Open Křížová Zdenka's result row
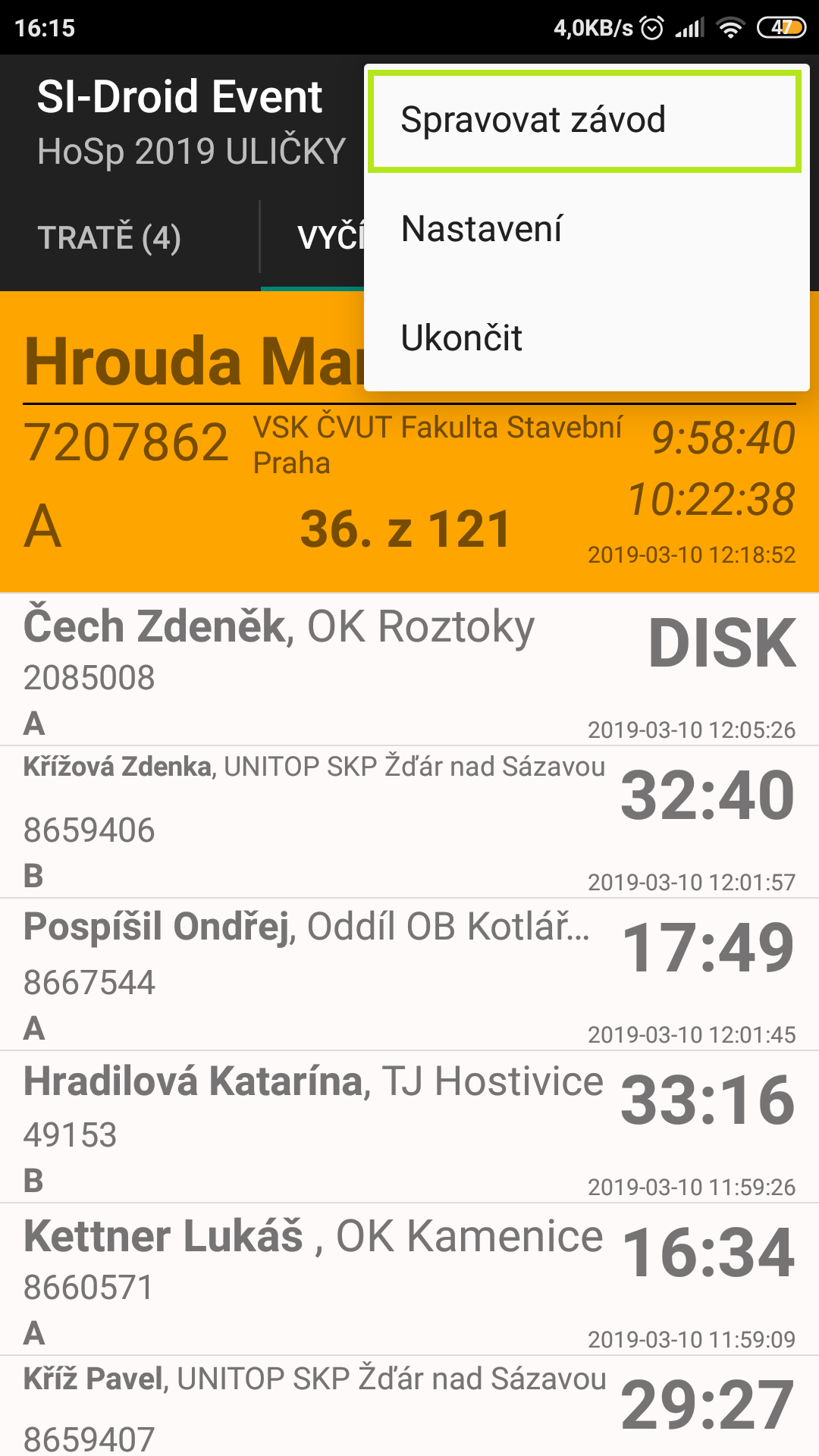 (x=409, y=823)
